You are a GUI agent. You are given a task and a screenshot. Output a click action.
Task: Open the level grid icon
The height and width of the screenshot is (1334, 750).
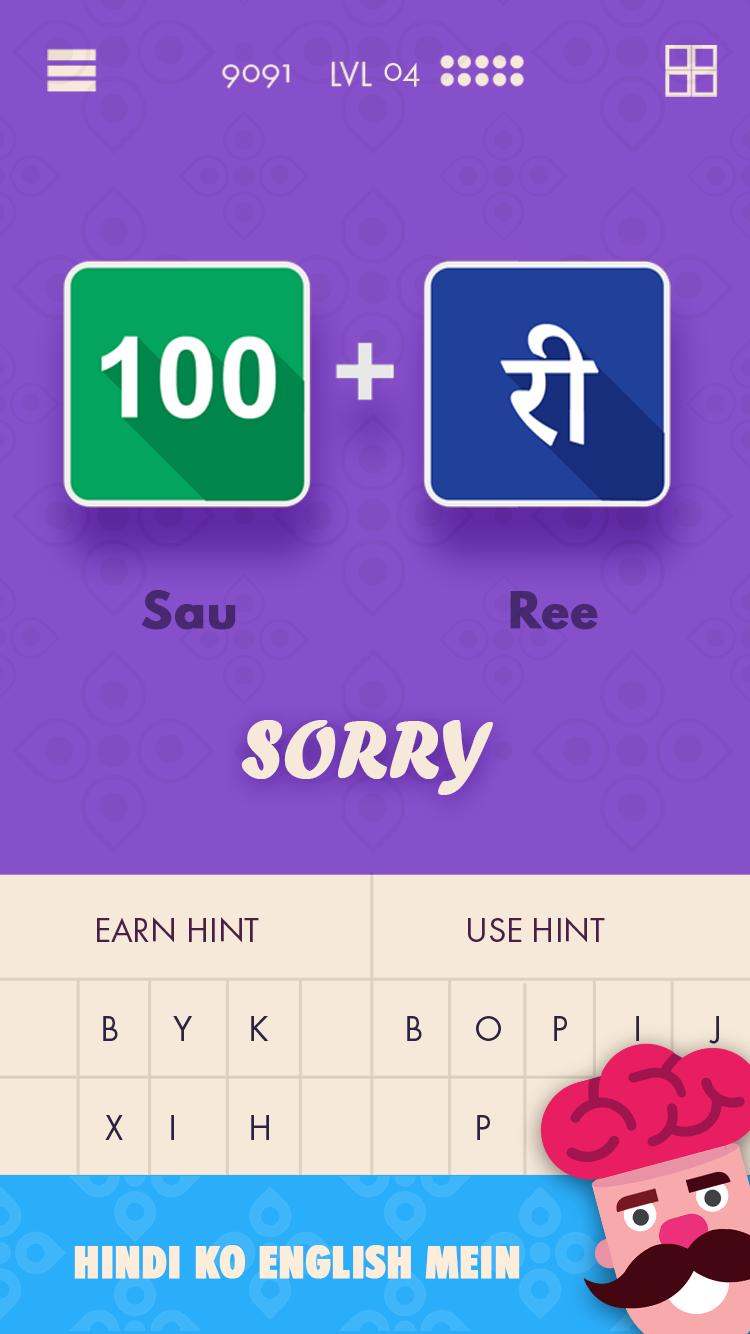691,71
